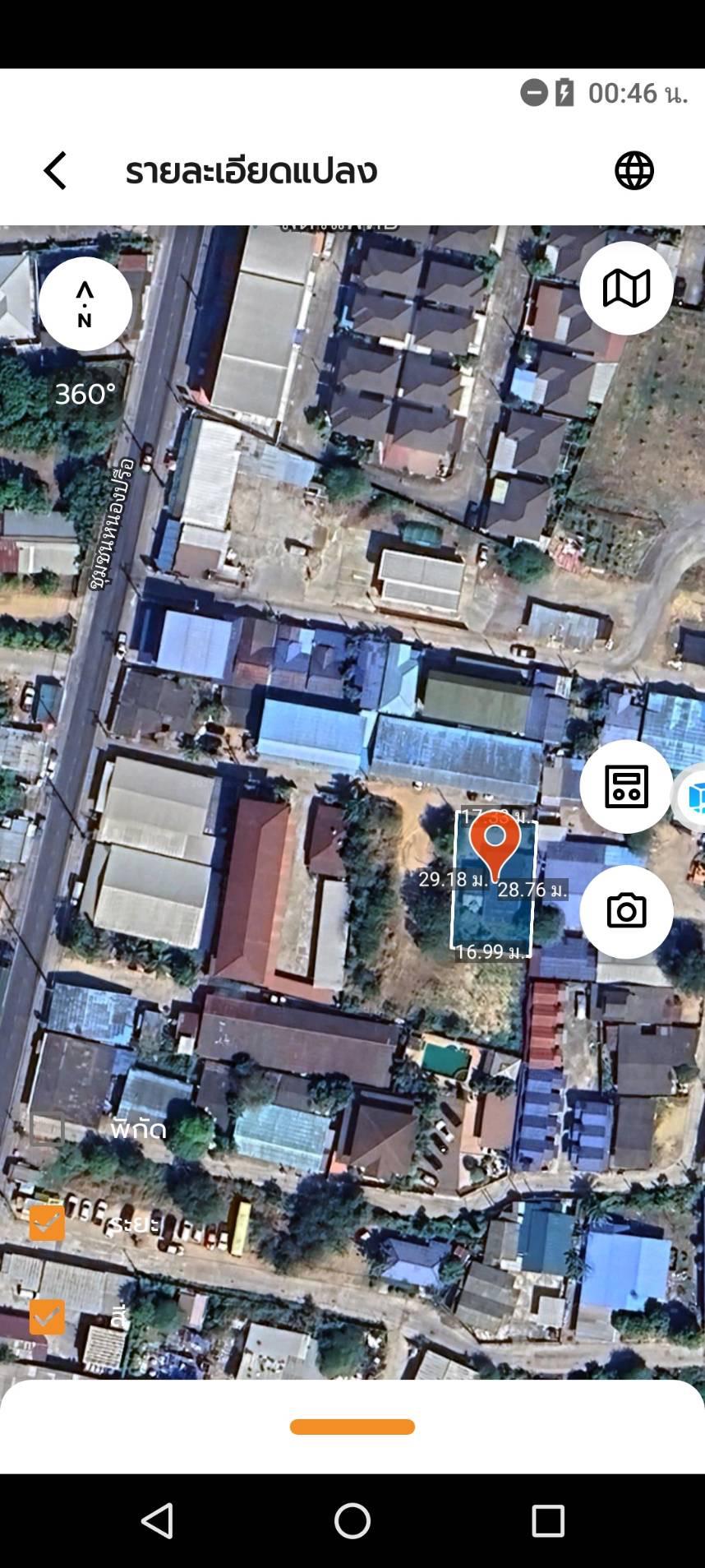The width and height of the screenshot is (705, 1568).
Task: Tap the camera button on the map
Action: click(627, 912)
